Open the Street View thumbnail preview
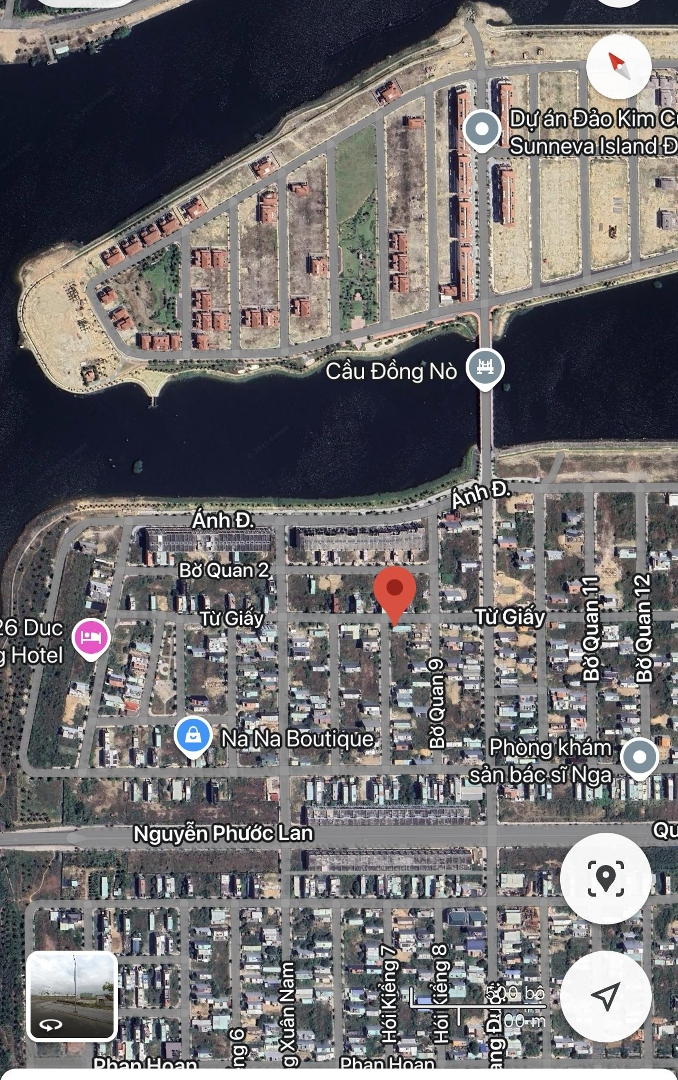Image resolution: width=678 pixels, height=1080 pixels. click(x=72, y=995)
